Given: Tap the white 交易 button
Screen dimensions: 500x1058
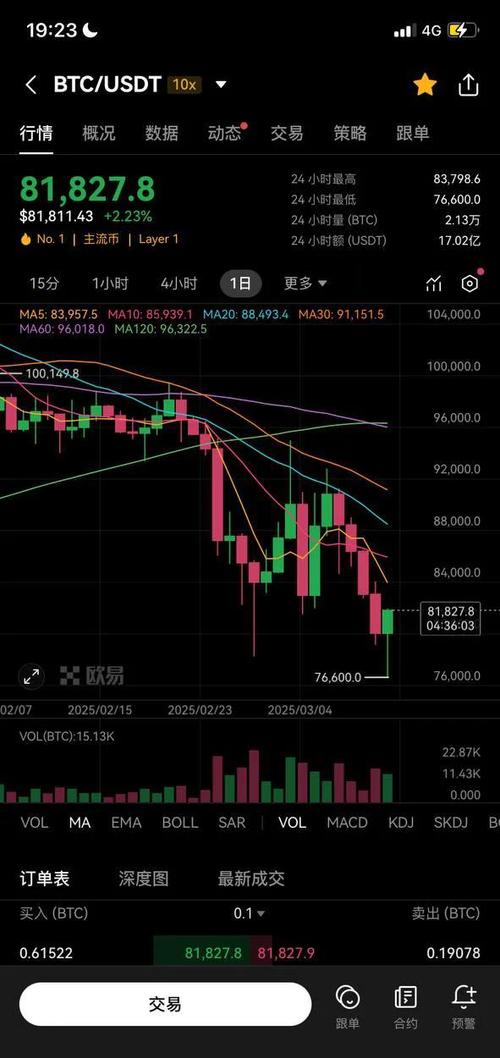Looking at the screenshot, I should (165, 1004).
